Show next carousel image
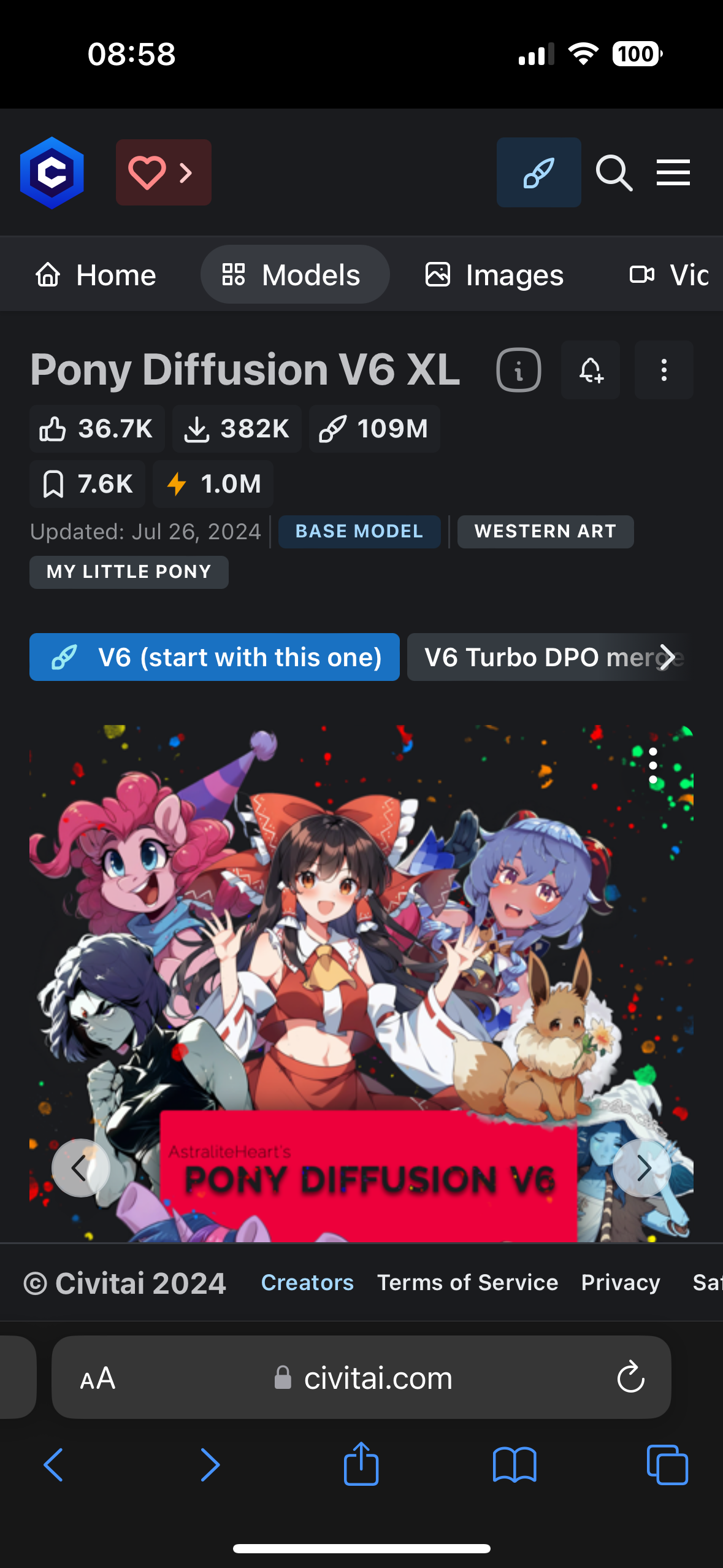Viewport: 723px width, 1568px height. 642,1168
